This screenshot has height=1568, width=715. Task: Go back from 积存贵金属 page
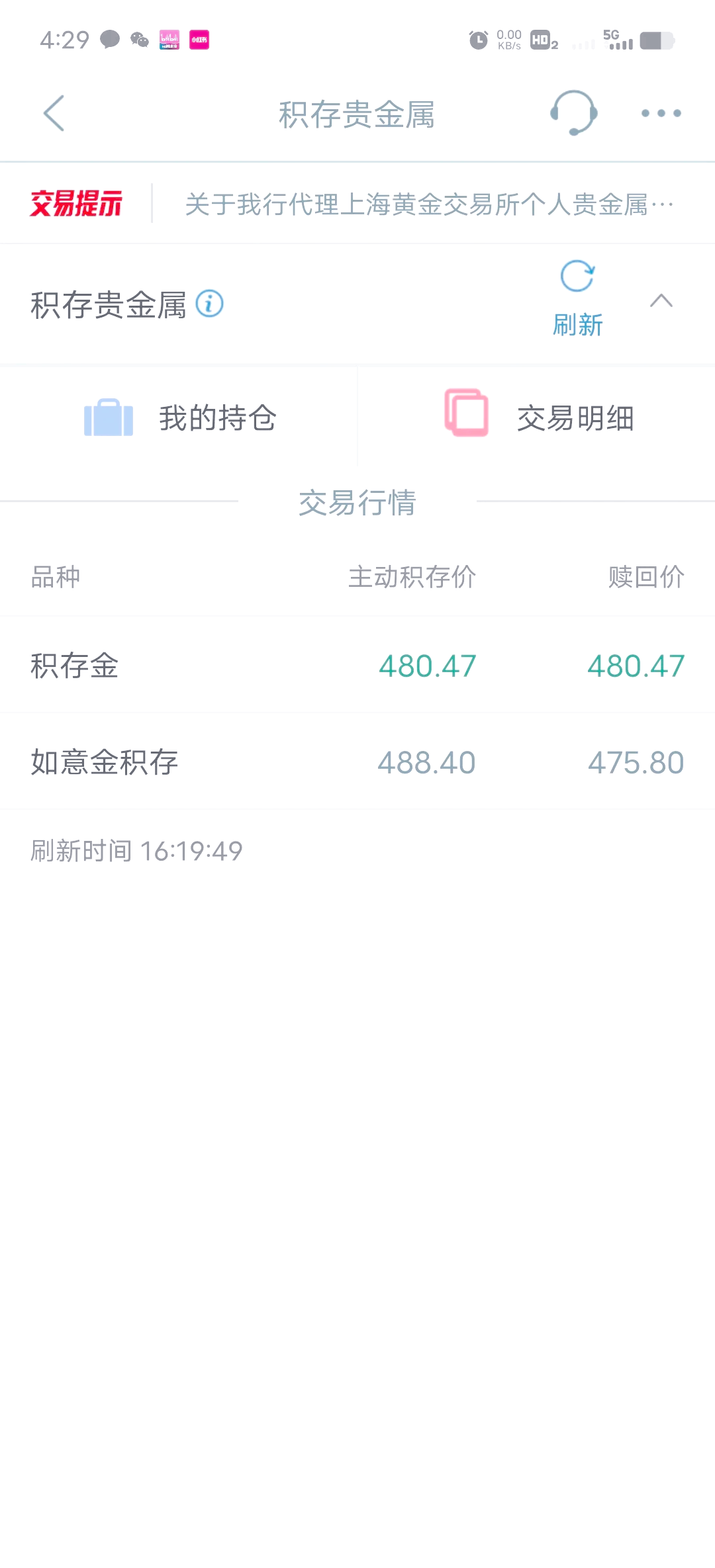tap(54, 113)
